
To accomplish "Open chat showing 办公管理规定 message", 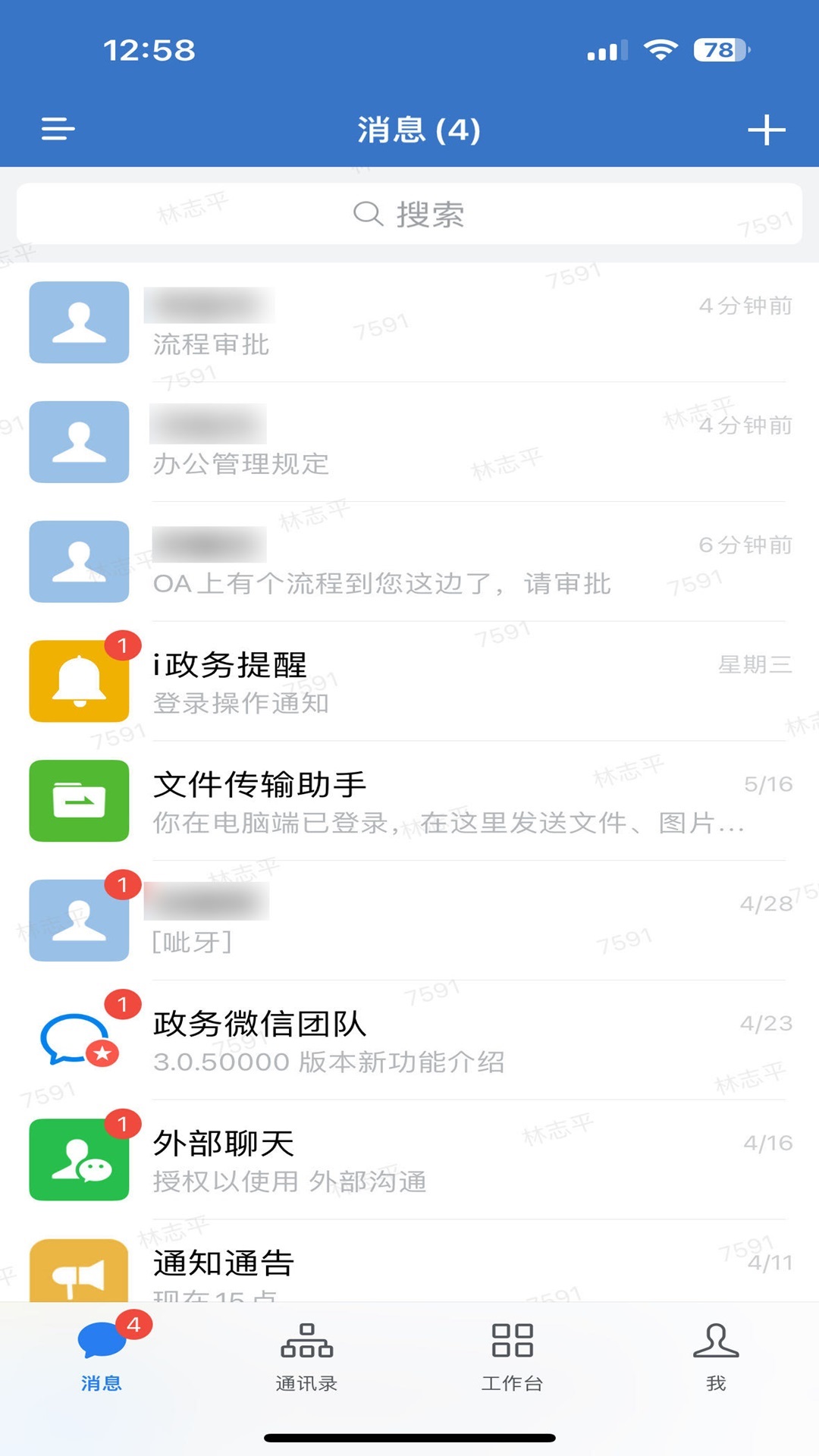I will coord(409,443).
